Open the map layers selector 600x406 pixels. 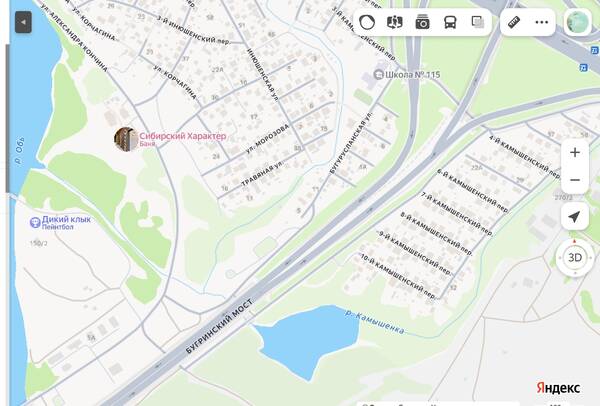point(478,22)
